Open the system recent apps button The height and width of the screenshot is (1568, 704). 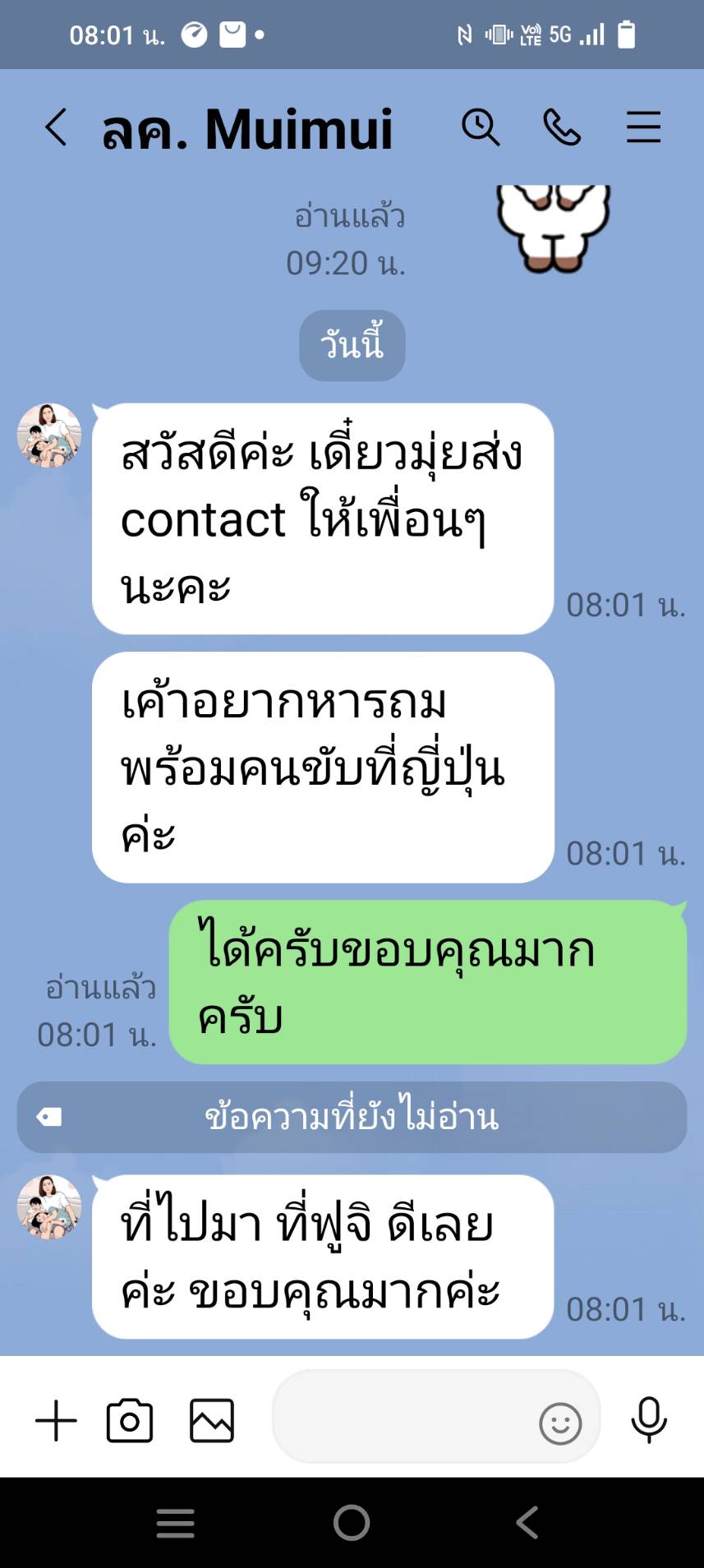tap(176, 1523)
